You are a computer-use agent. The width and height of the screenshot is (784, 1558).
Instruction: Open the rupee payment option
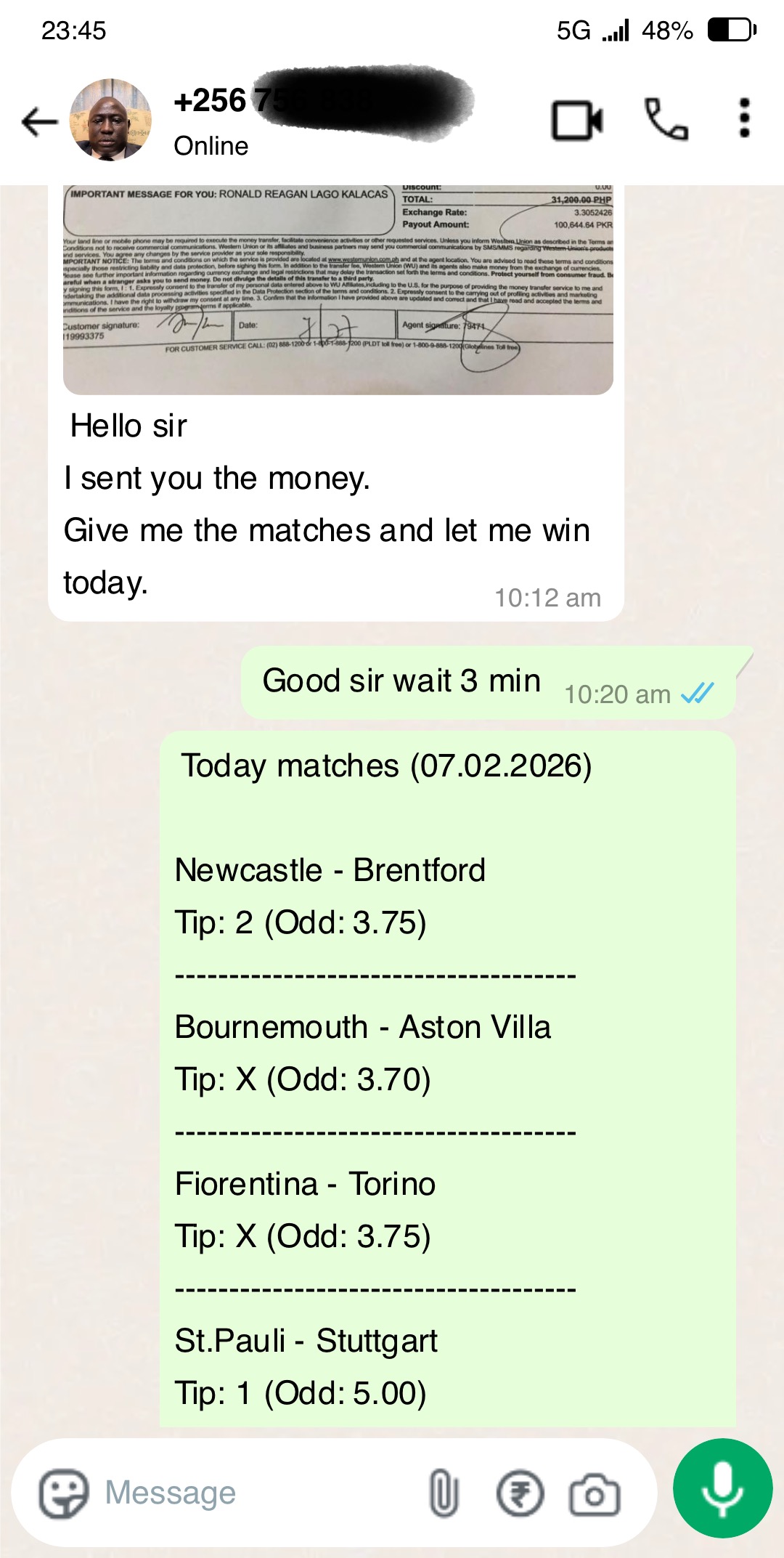tap(520, 1493)
